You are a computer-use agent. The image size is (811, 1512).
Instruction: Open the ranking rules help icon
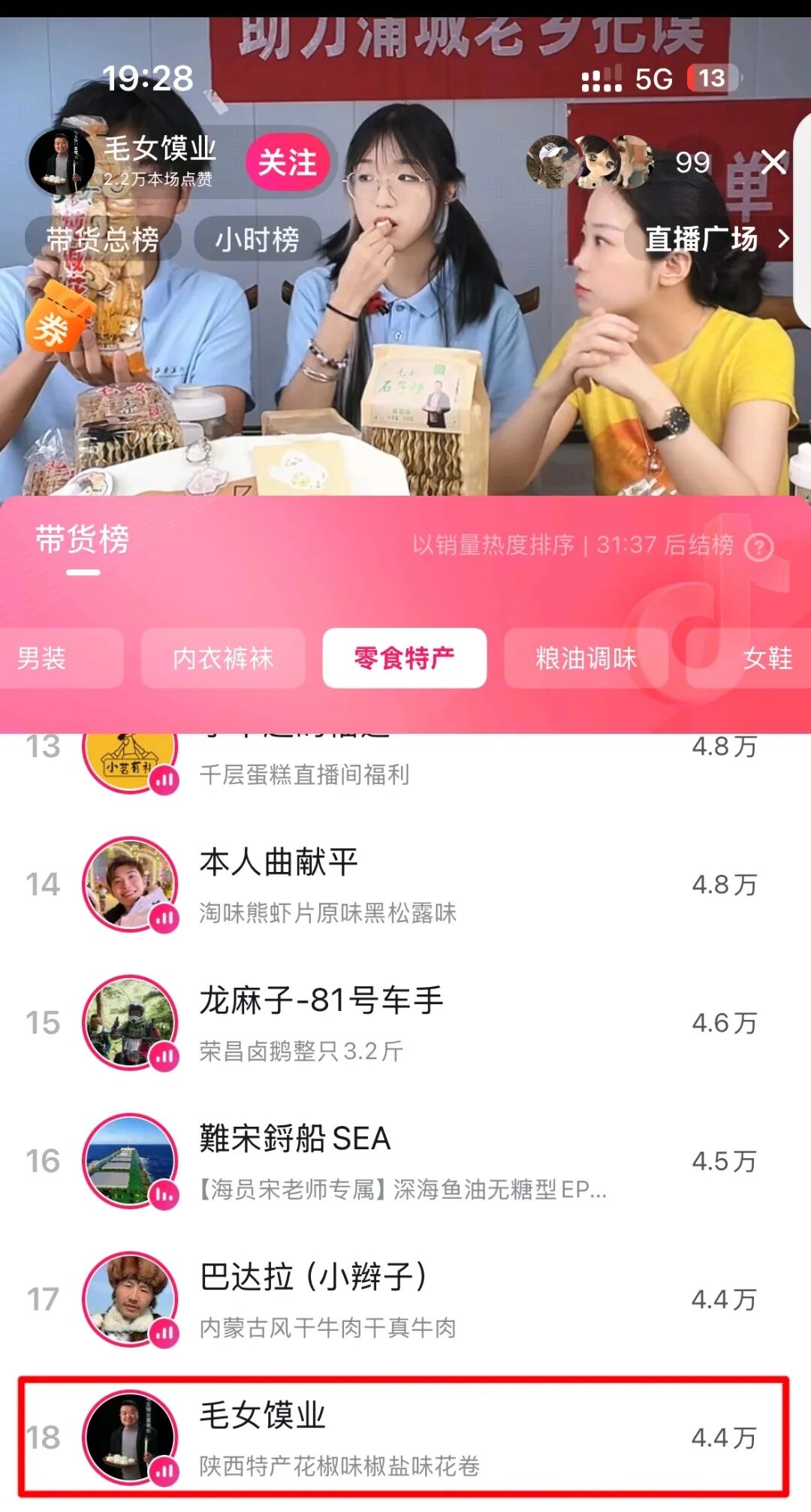click(x=758, y=547)
